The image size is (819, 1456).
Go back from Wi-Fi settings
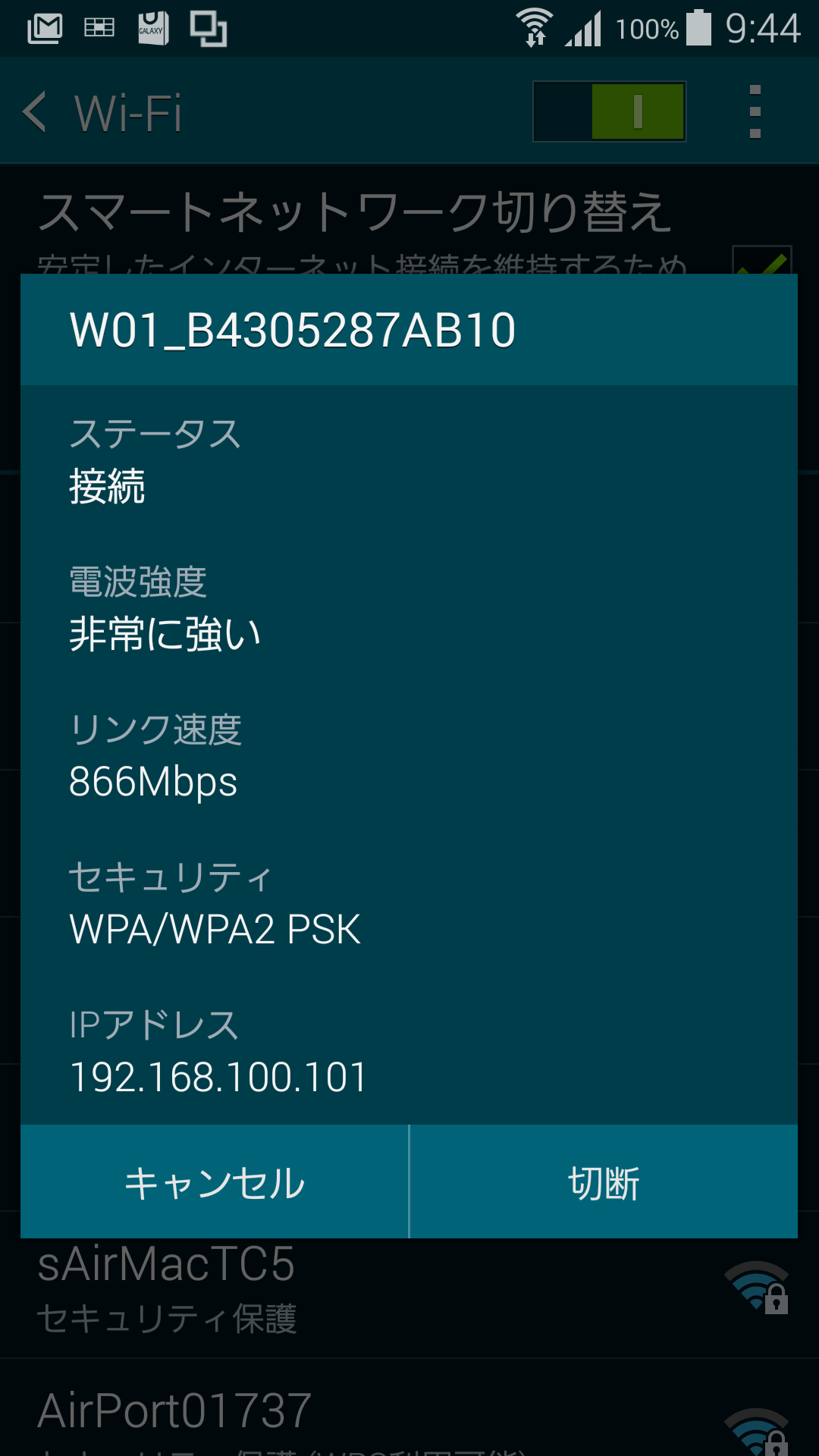(x=36, y=112)
